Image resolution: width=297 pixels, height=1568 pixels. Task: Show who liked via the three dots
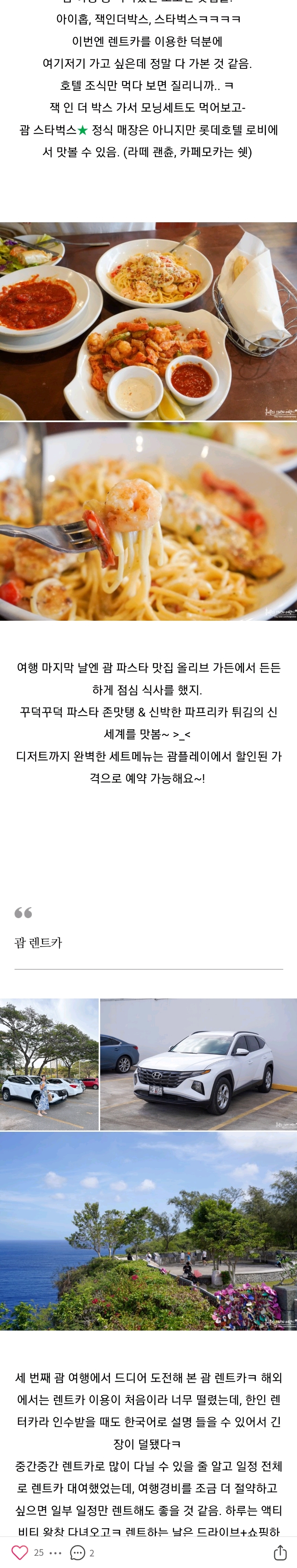(55, 1553)
